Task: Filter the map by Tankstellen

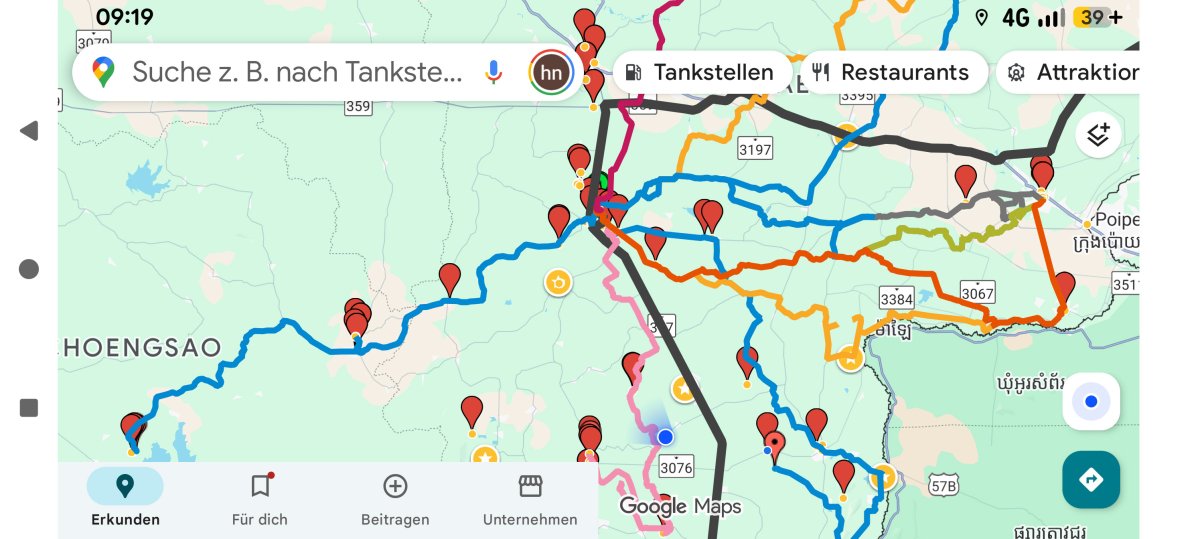Action: click(701, 72)
